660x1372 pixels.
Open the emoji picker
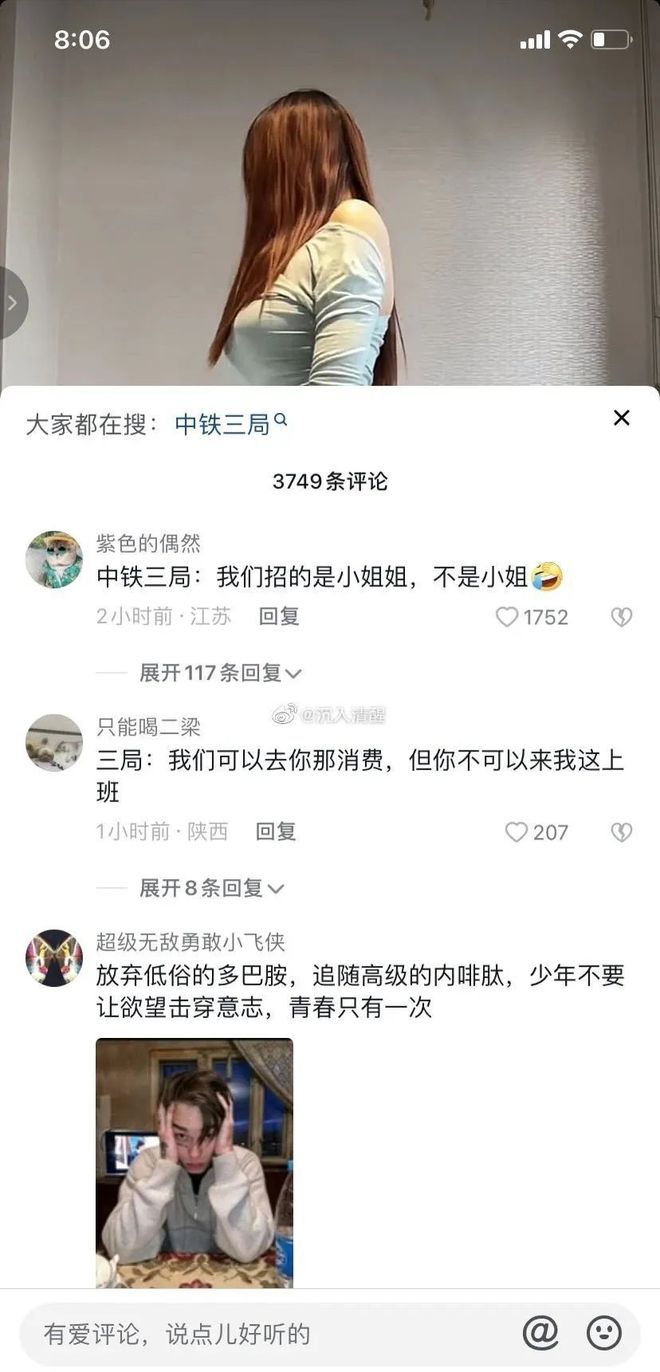603,1332
